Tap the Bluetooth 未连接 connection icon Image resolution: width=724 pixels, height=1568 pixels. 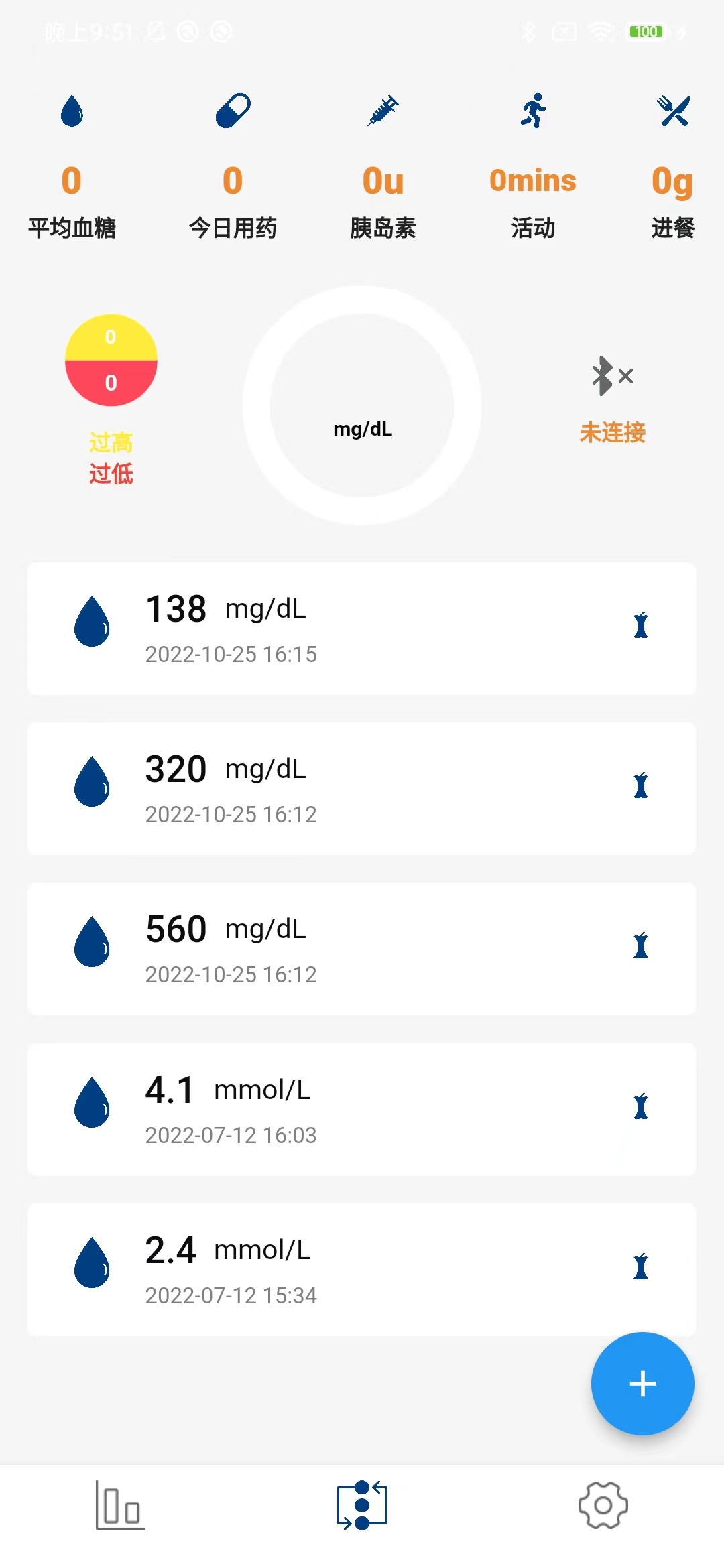point(612,376)
